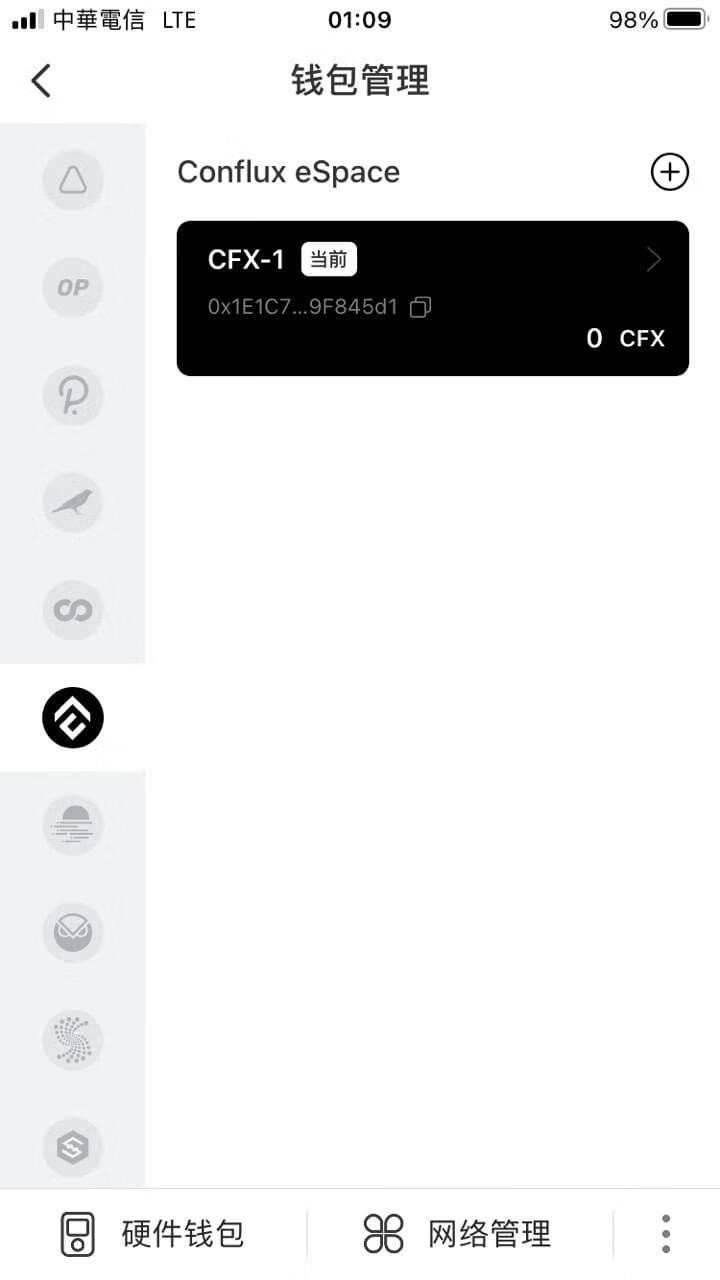This screenshot has width=720, height=1280.
Task: Open the CFX-1 wallet card
Action: 432,298
